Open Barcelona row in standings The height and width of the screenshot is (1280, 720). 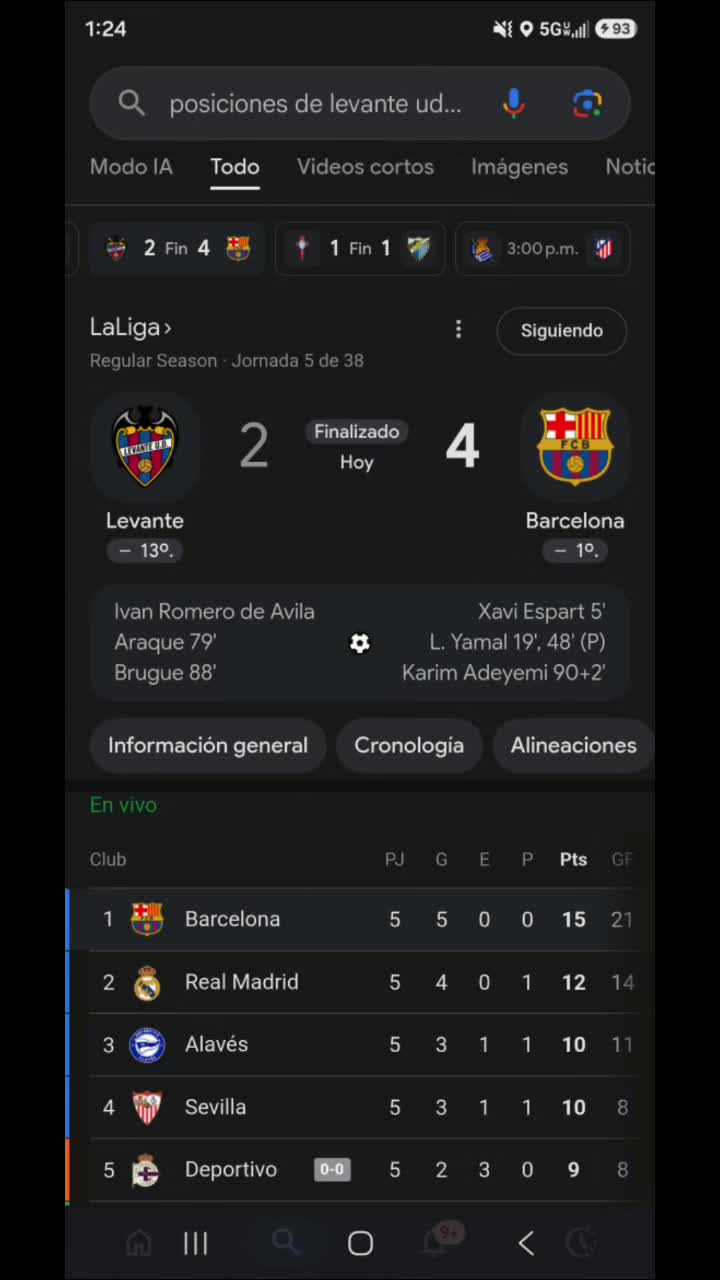point(360,919)
